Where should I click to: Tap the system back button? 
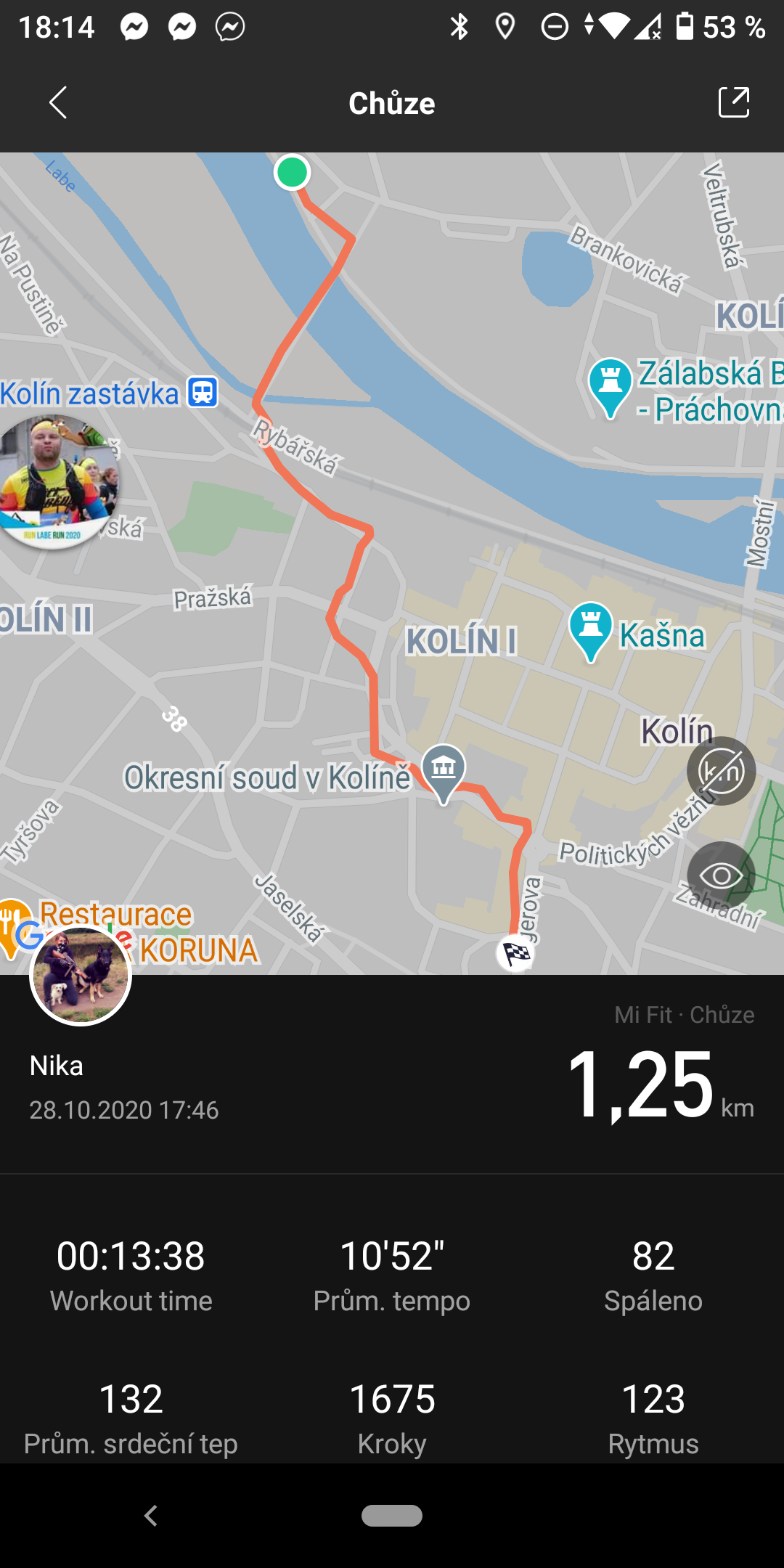[151, 1516]
